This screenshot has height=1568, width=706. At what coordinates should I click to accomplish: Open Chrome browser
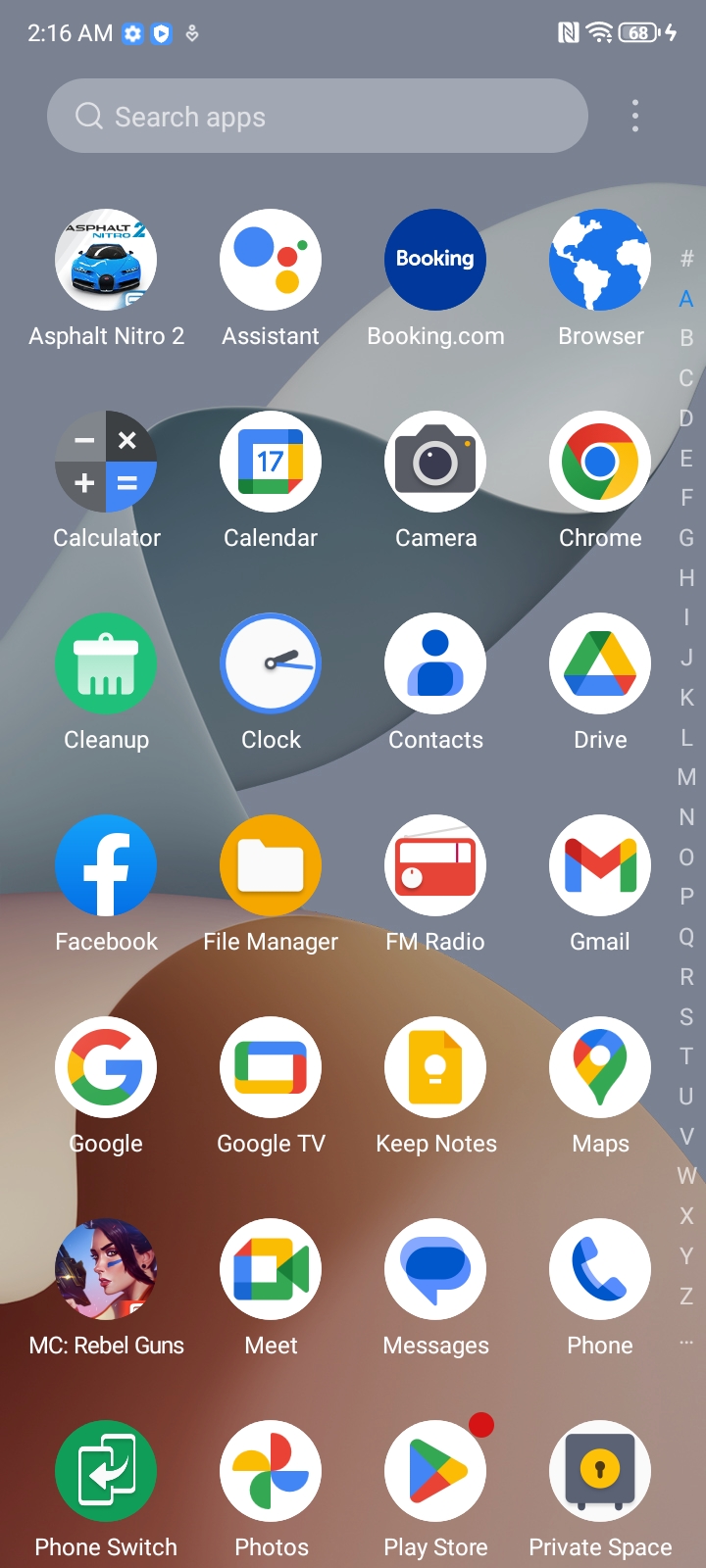600,462
